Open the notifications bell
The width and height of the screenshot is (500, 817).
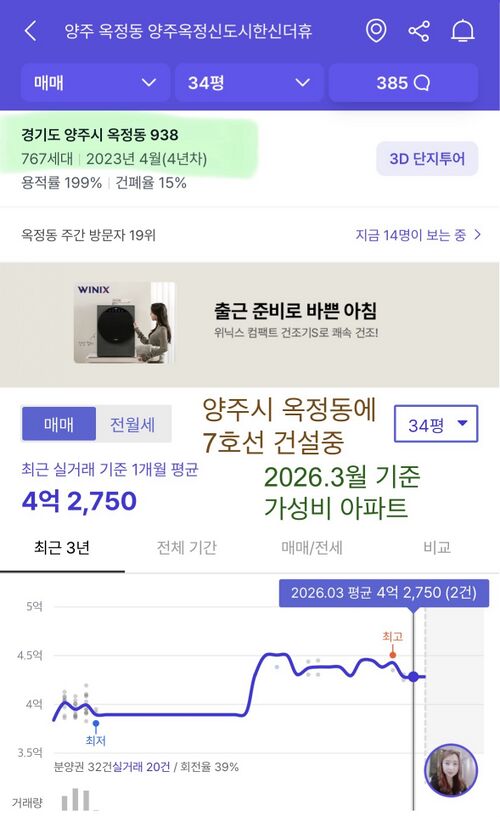point(462,31)
